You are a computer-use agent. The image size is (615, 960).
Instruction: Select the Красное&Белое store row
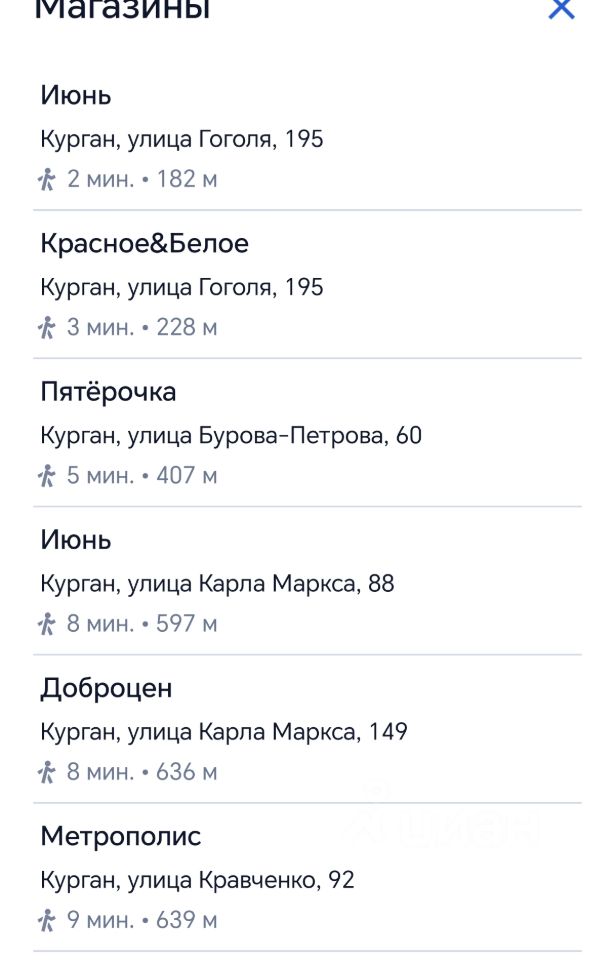306,285
